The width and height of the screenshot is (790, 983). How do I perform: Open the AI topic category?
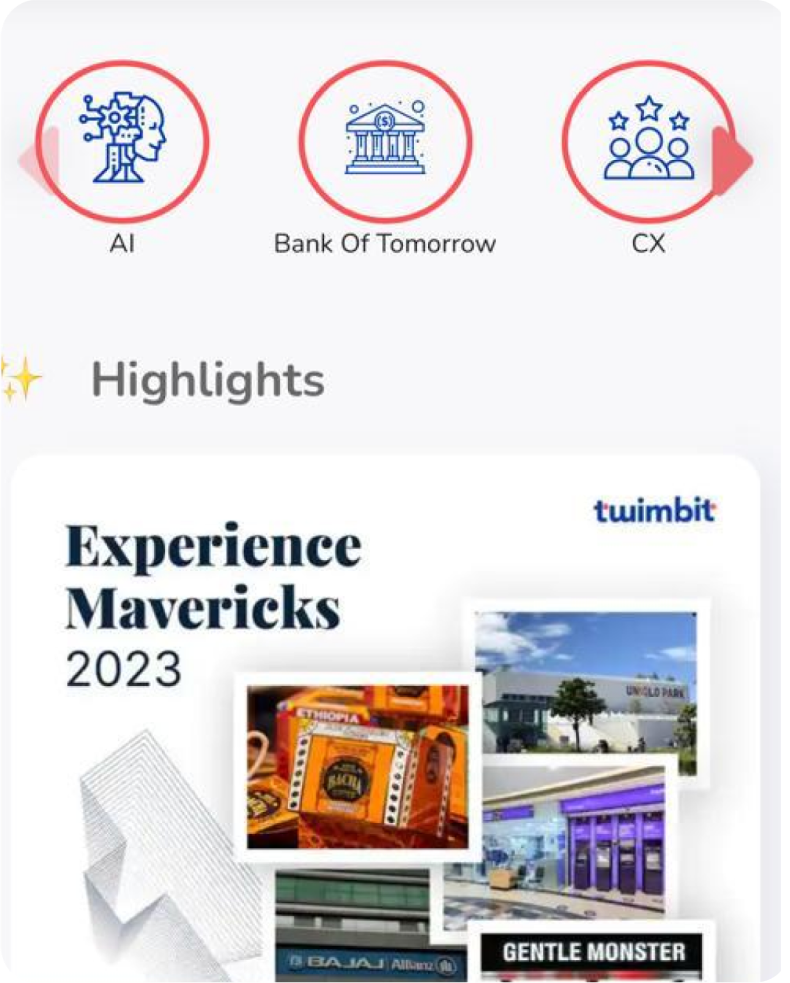tap(123, 142)
